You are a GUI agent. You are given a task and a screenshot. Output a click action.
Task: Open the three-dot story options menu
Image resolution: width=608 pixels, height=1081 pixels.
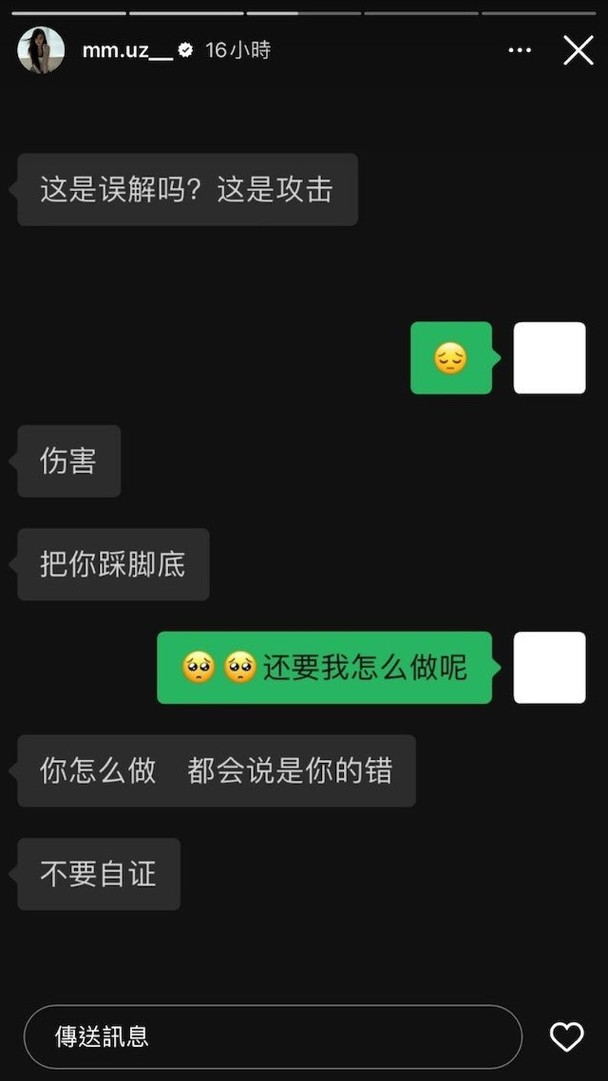(520, 50)
